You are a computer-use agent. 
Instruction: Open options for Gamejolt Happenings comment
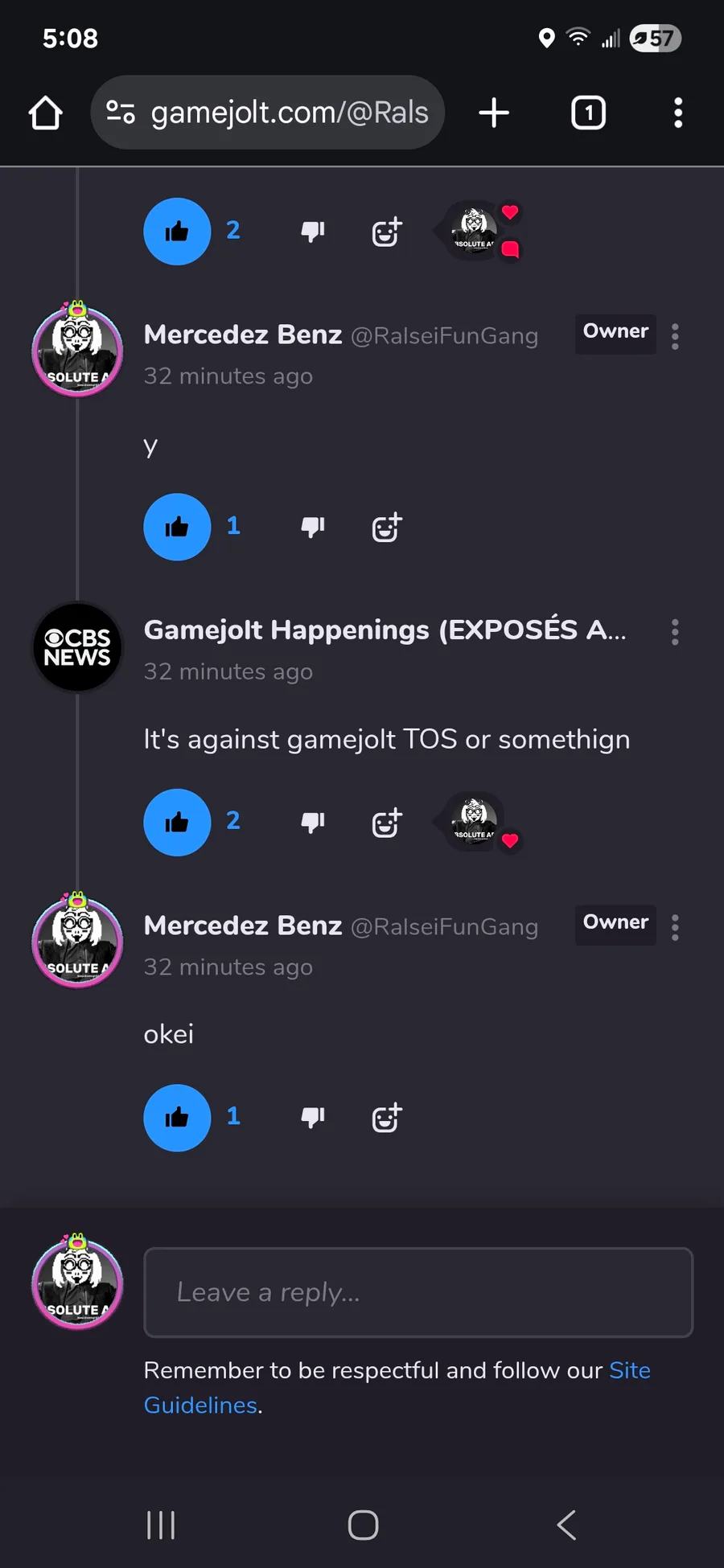click(x=675, y=632)
